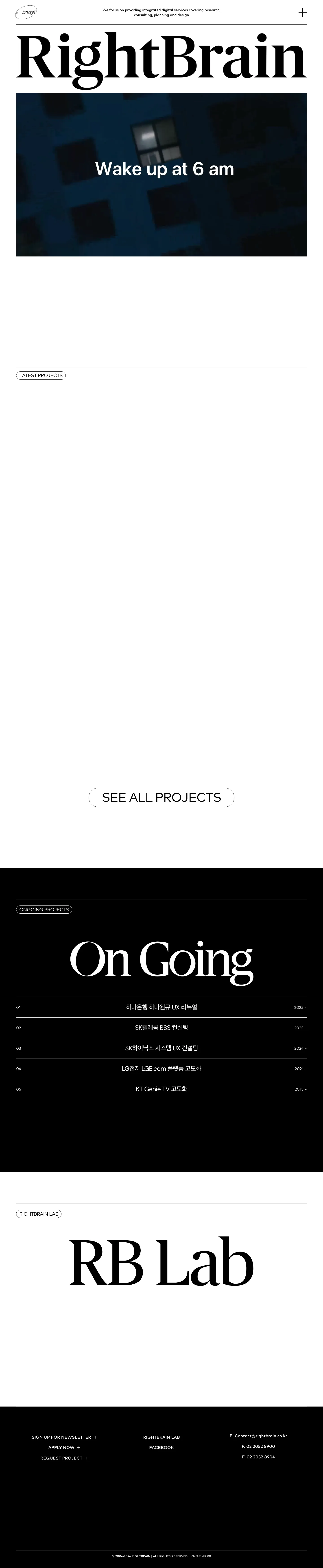Open the KT Genie TV 고도화 project
This screenshot has width=323, height=1568.
161,1089
